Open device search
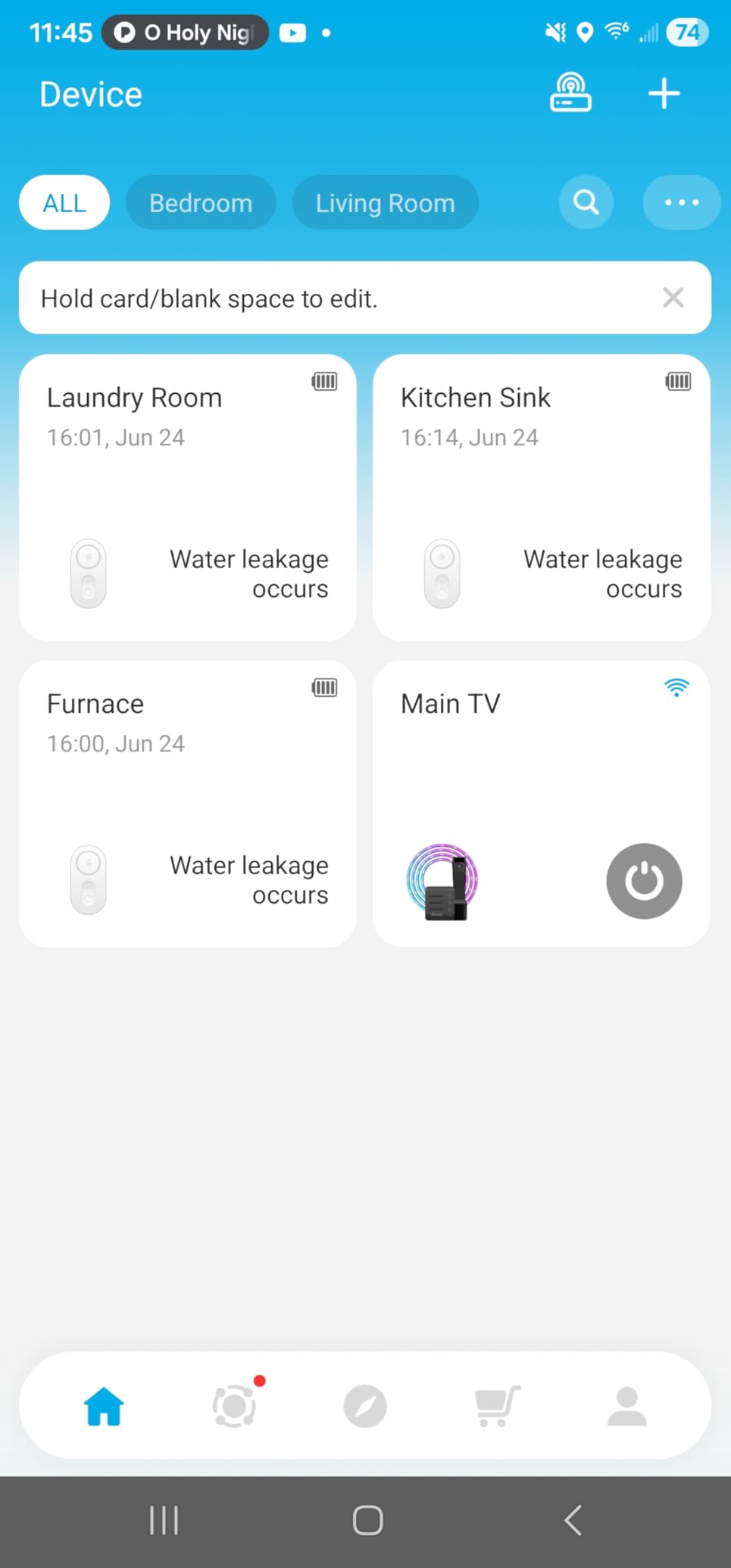731x1568 pixels. (586, 202)
